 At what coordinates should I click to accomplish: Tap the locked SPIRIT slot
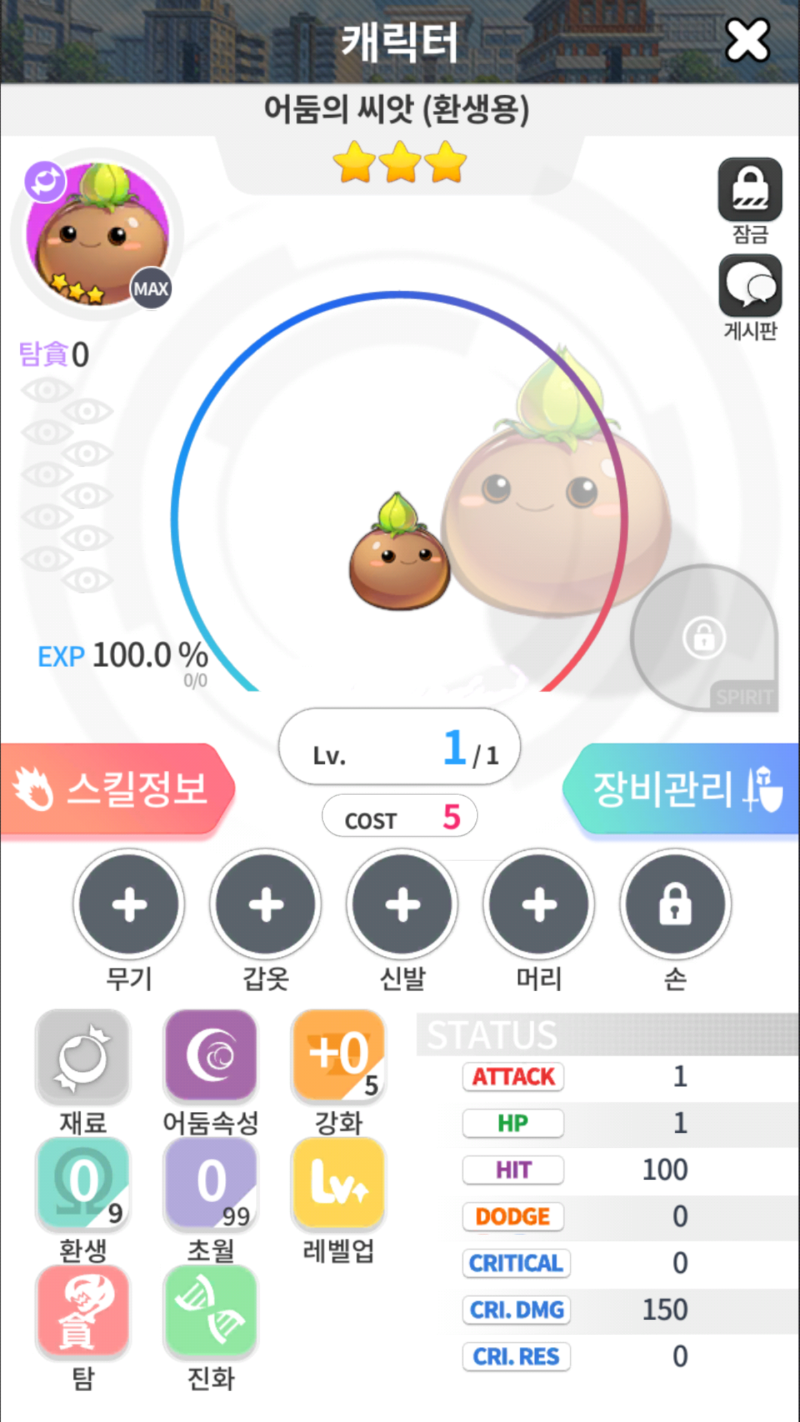pyautogui.click(x=704, y=638)
